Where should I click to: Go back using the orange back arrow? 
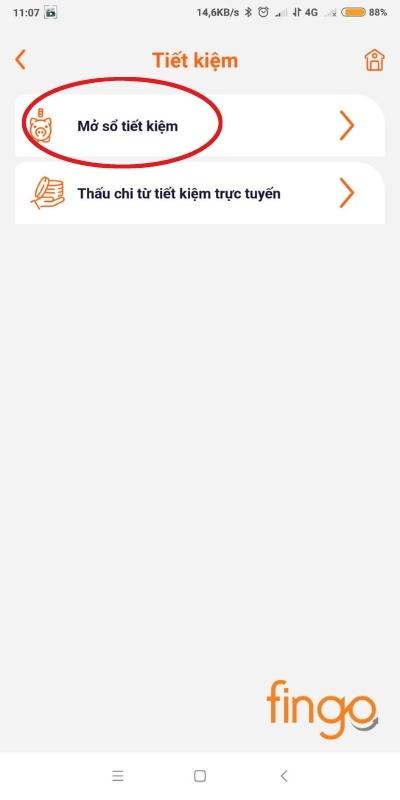pos(20,60)
